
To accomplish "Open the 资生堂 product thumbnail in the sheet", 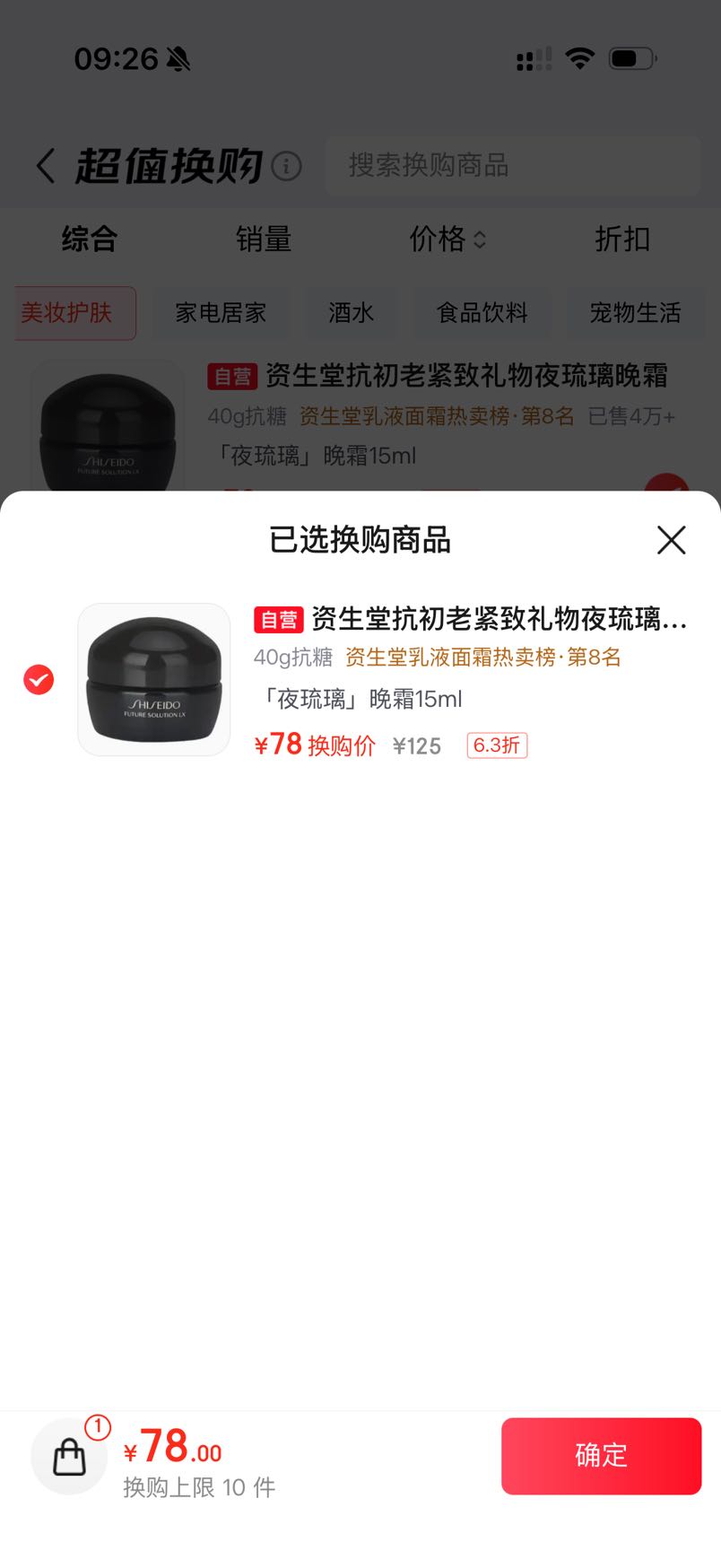I will click(154, 679).
